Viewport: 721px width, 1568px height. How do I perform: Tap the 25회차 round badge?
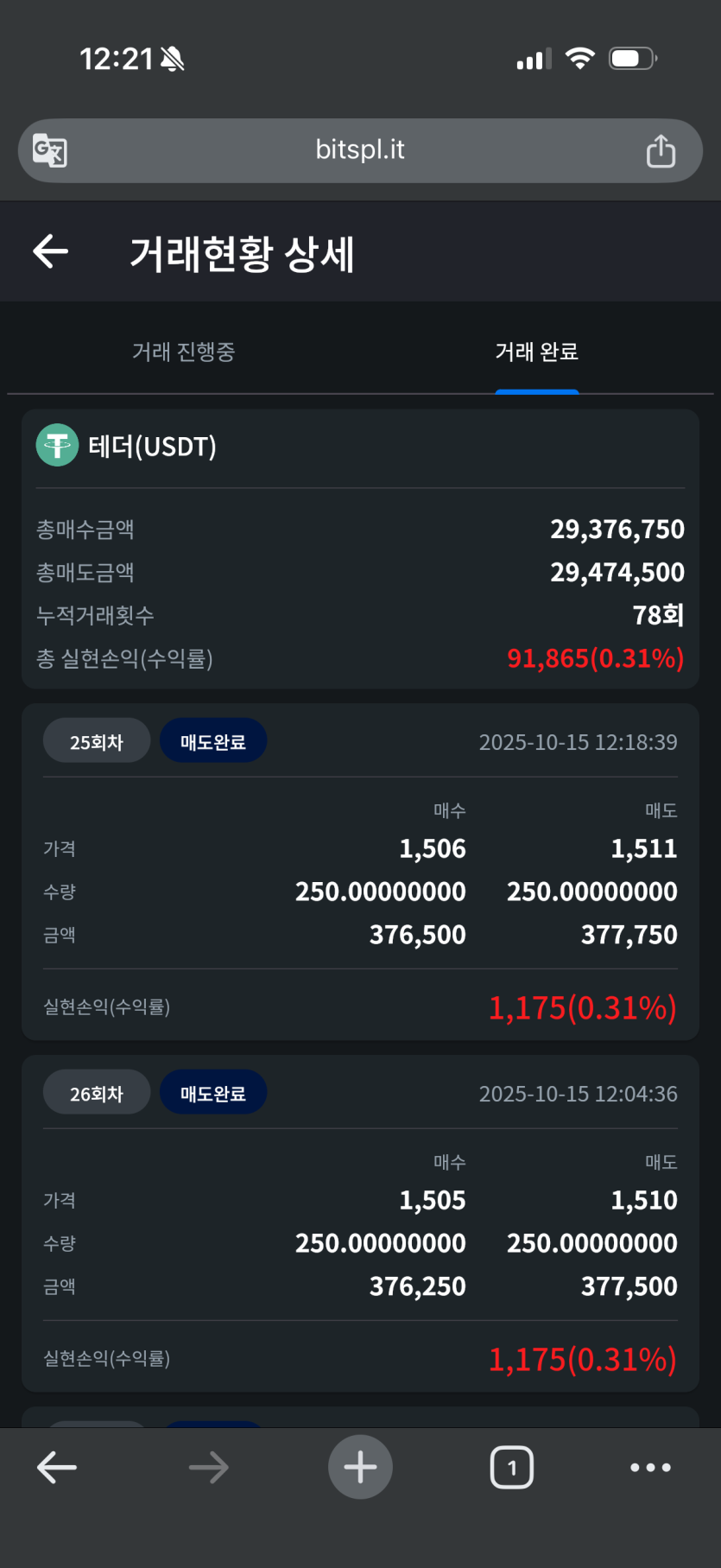click(x=96, y=740)
